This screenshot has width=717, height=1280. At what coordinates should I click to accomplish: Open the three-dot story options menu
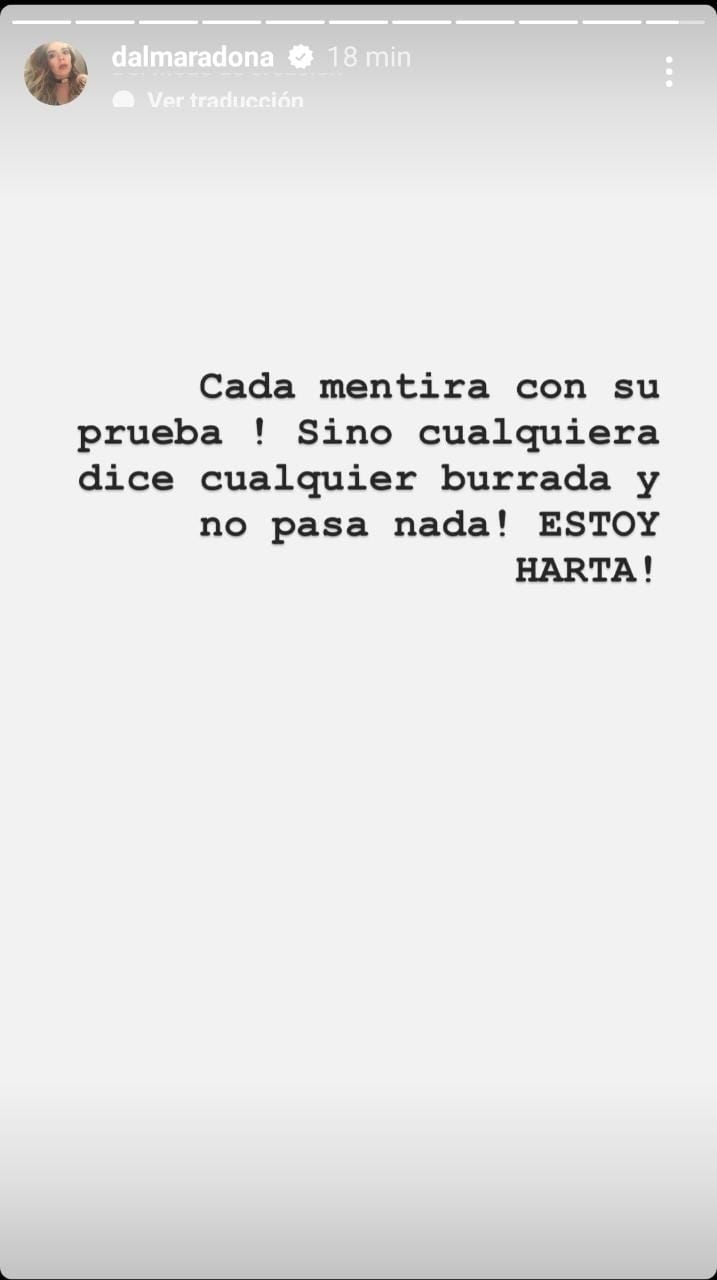pyautogui.click(x=668, y=72)
